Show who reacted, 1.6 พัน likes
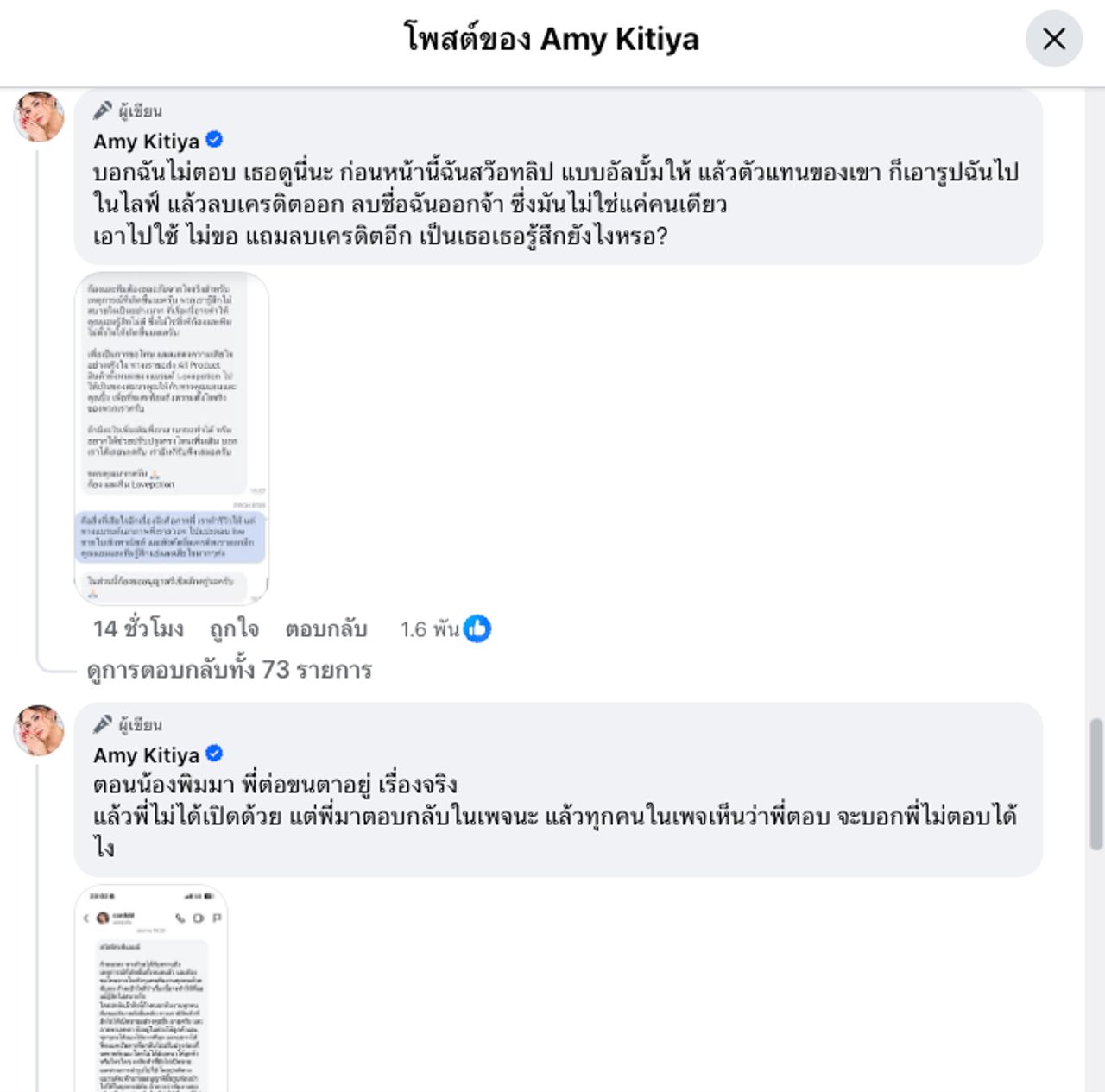The height and width of the screenshot is (1092, 1105). click(445, 629)
